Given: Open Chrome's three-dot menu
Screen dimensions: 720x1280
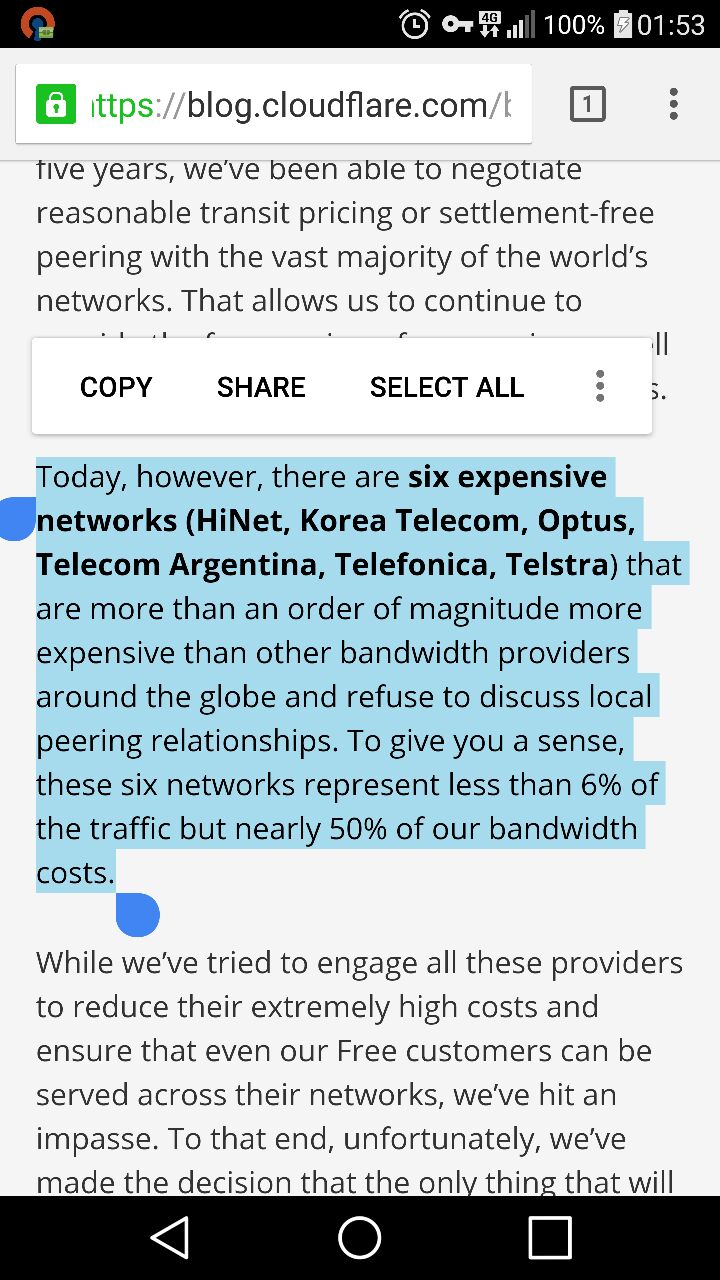Looking at the screenshot, I should click(x=673, y=104).
